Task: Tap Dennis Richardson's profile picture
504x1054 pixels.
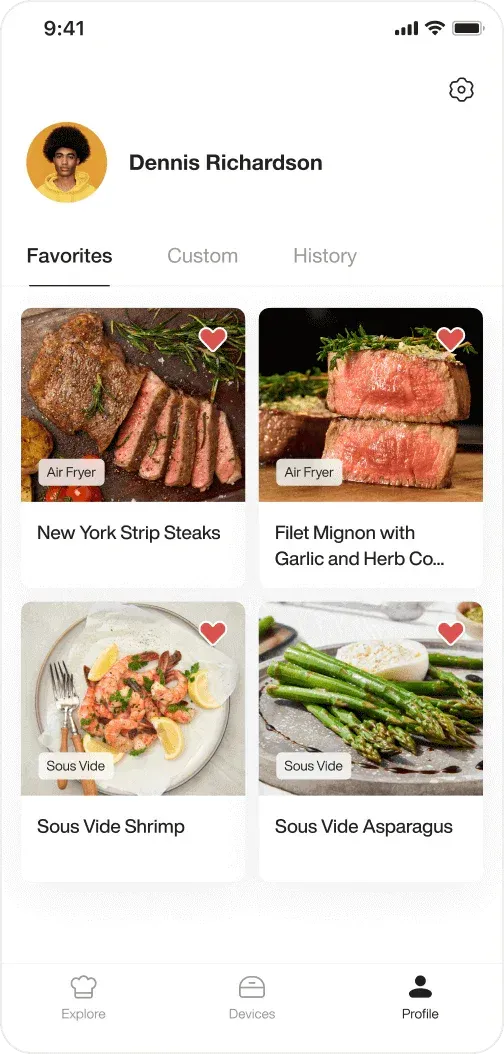Action: (67, 162)
